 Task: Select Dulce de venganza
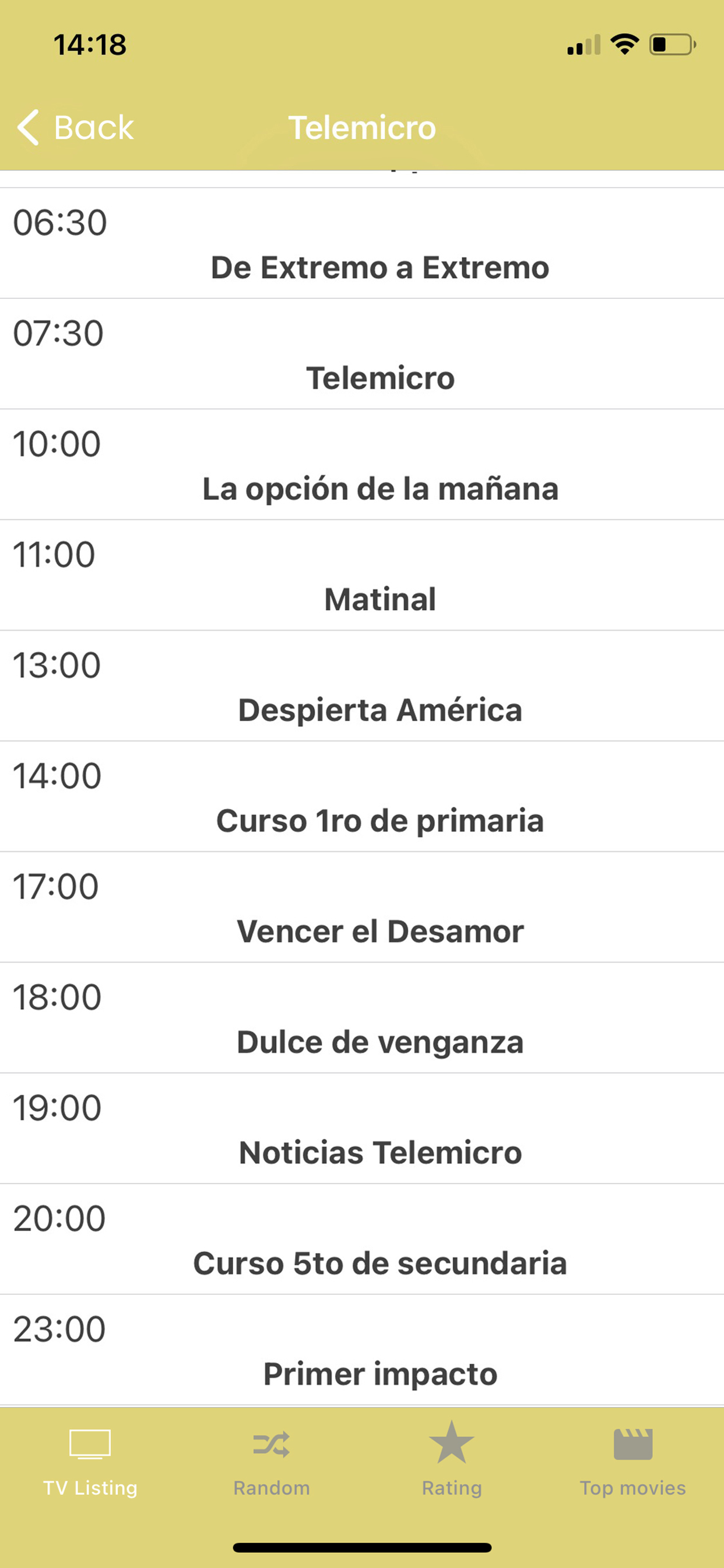pyautogui.click(x=379, y=1041)
